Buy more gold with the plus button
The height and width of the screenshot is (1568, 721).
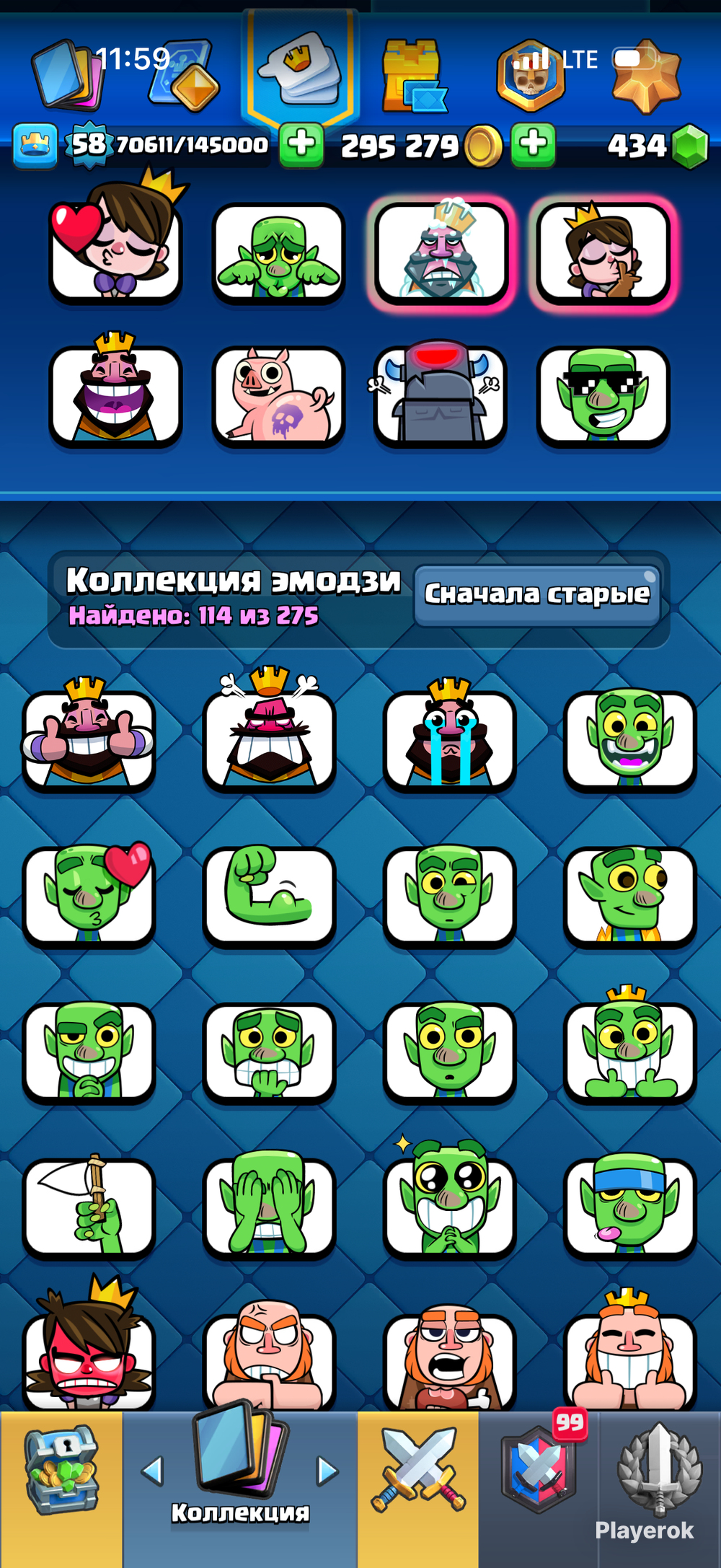click(534, 145)
